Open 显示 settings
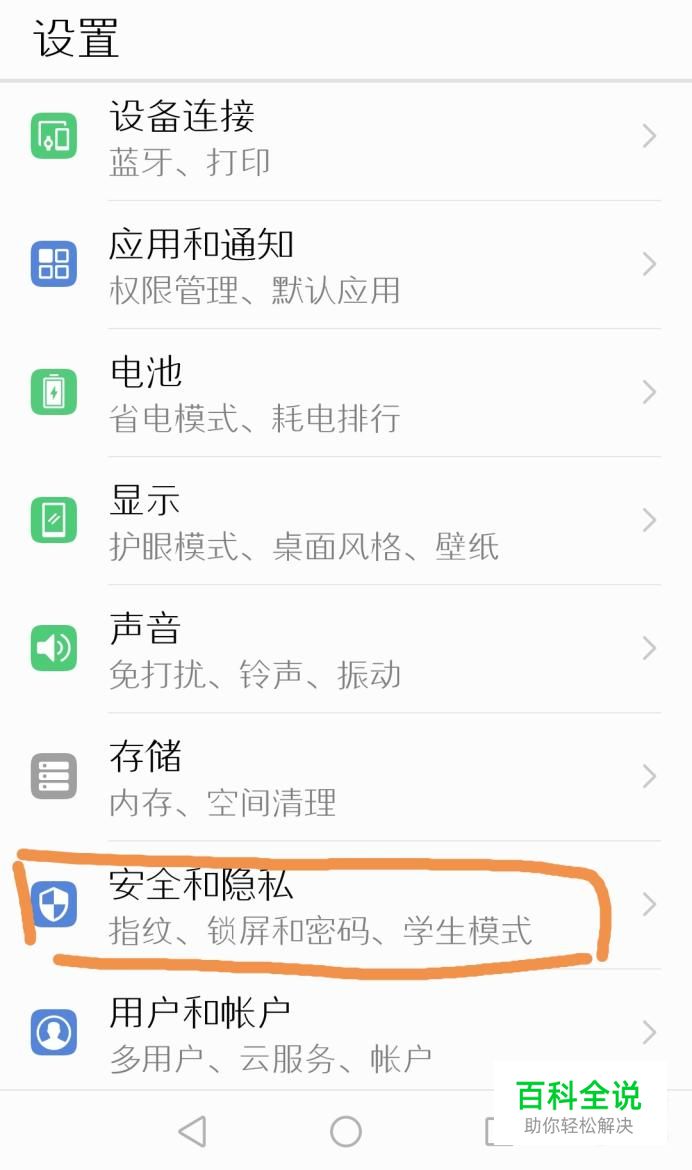 coord(345,521)
